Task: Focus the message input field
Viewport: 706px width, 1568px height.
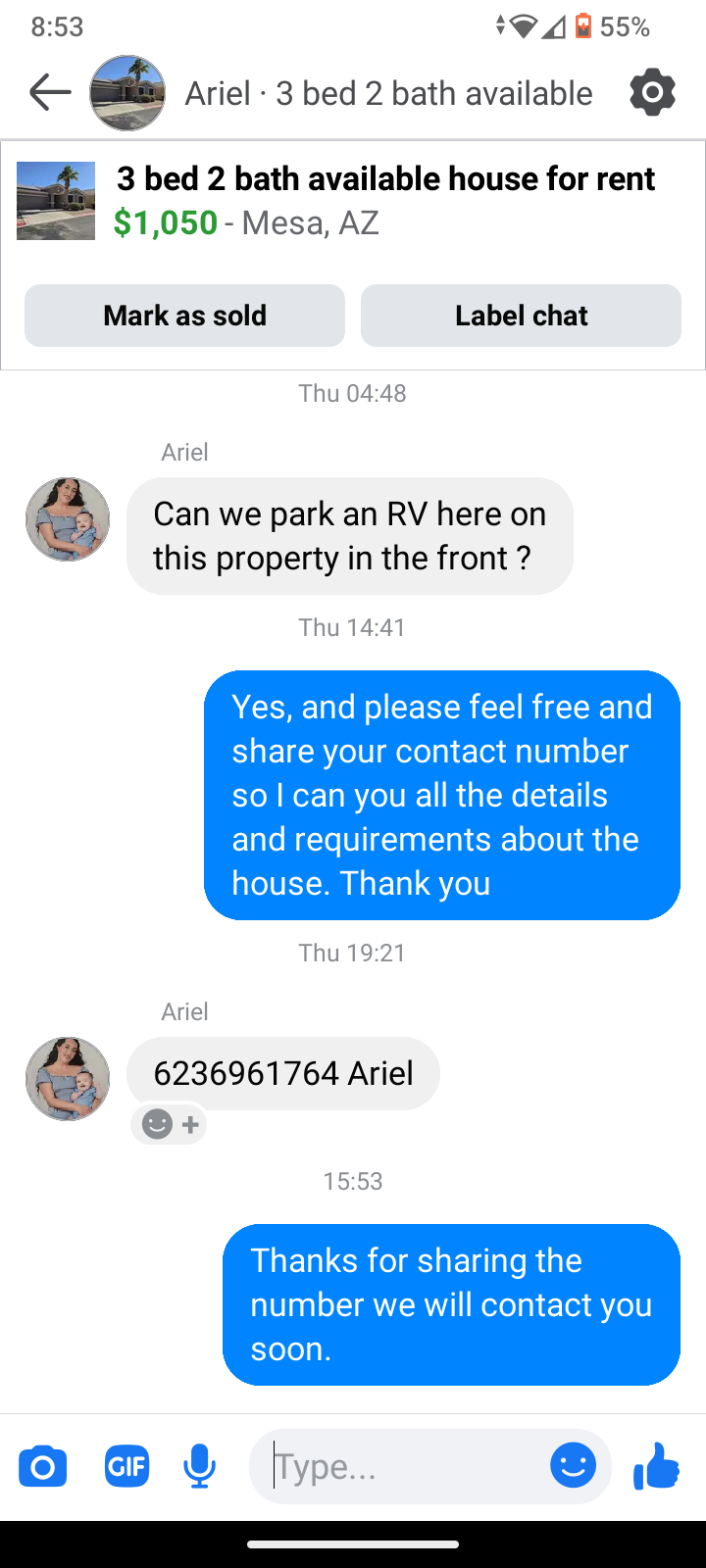Action: click(x=402, y=1467)
